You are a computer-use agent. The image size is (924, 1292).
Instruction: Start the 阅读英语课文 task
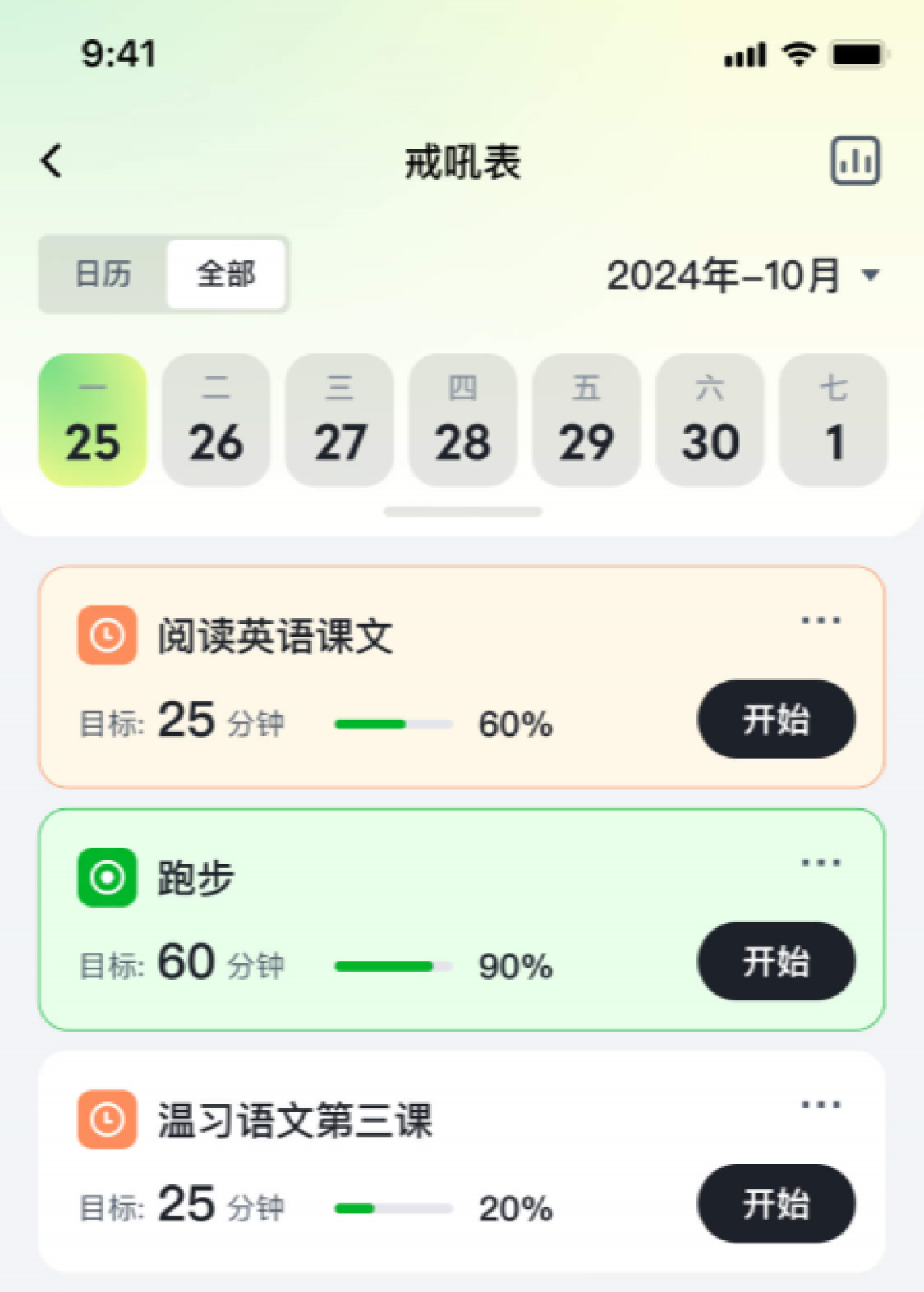click(x=776, y=720)
